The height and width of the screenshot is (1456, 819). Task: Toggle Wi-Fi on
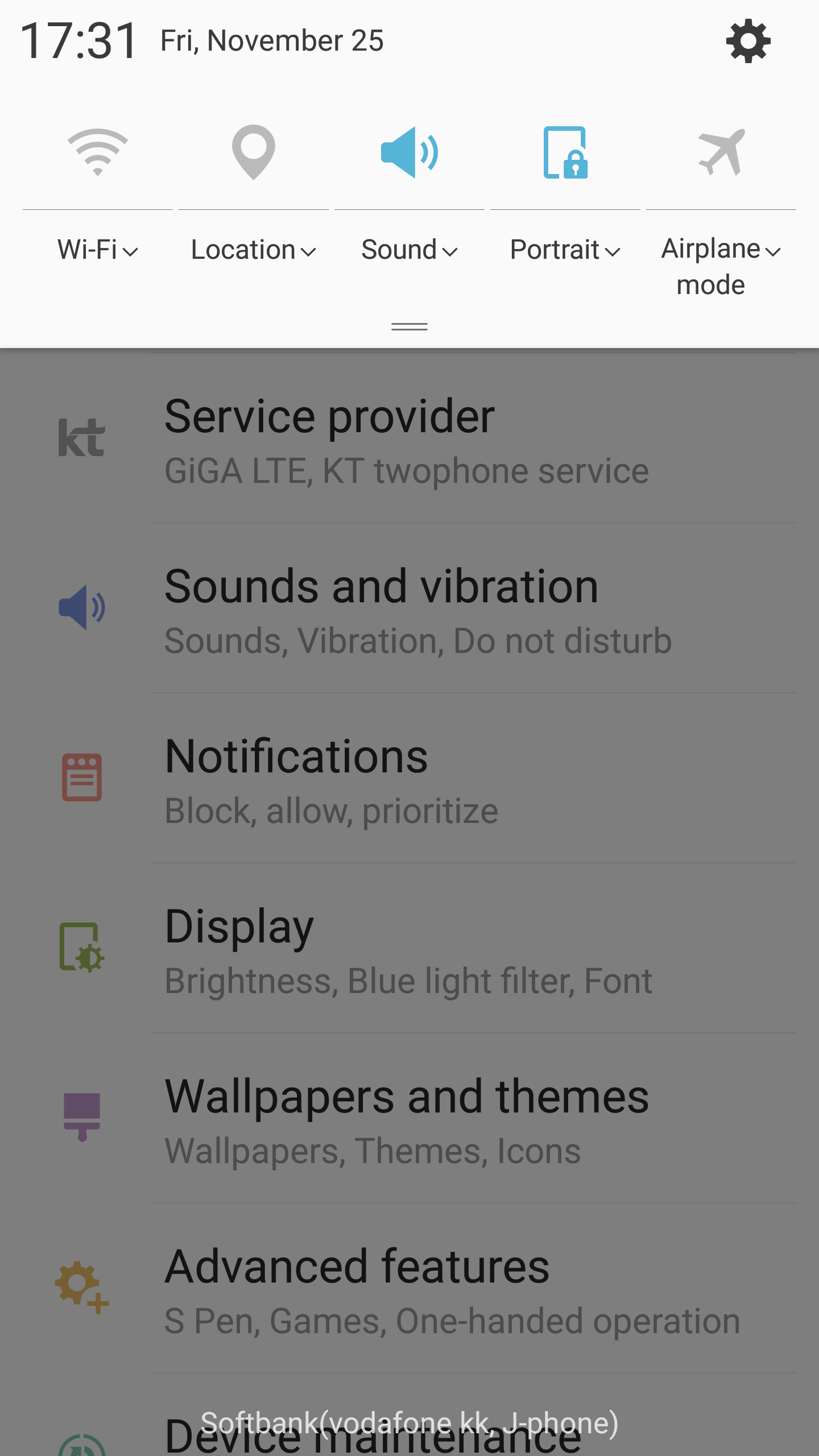point(98,152)
